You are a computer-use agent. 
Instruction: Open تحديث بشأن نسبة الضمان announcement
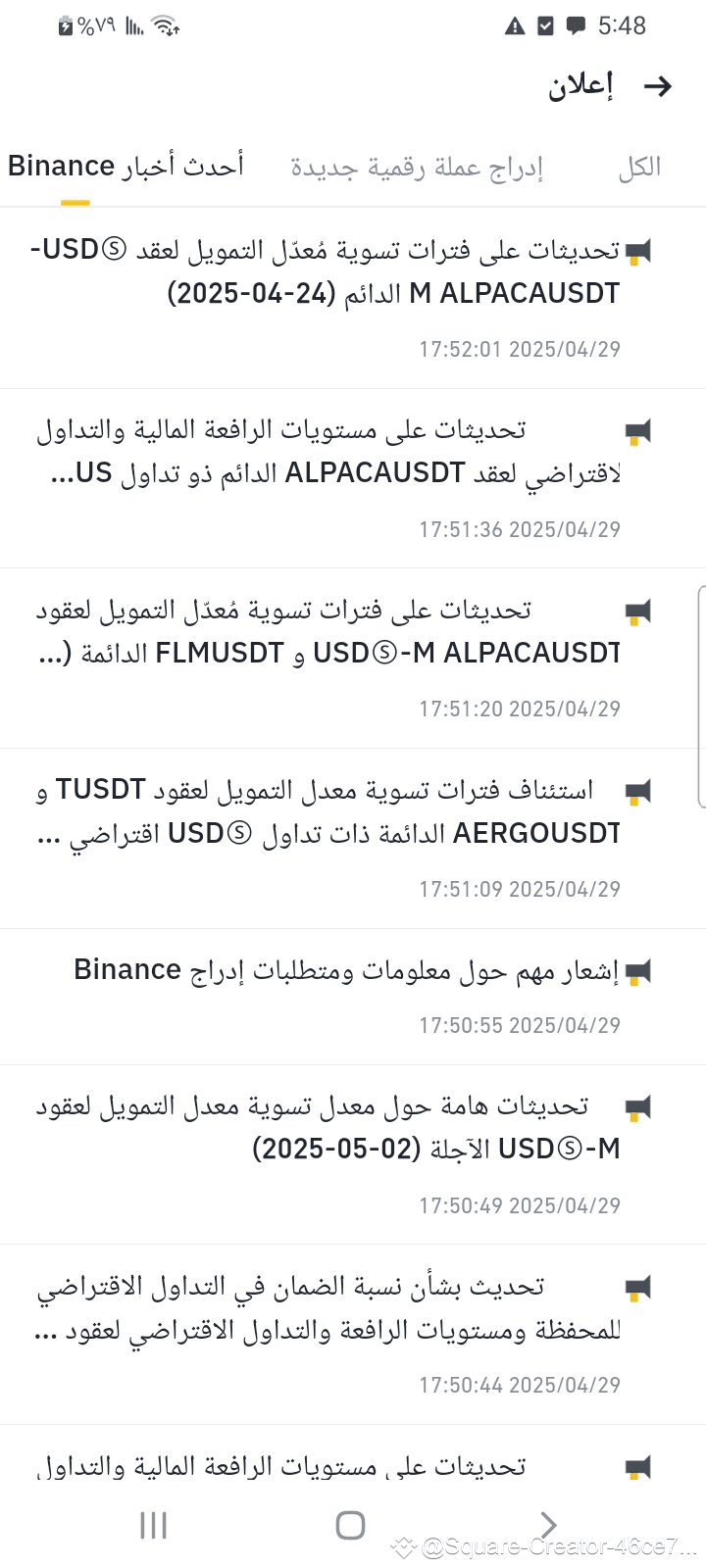(353, 1335)
